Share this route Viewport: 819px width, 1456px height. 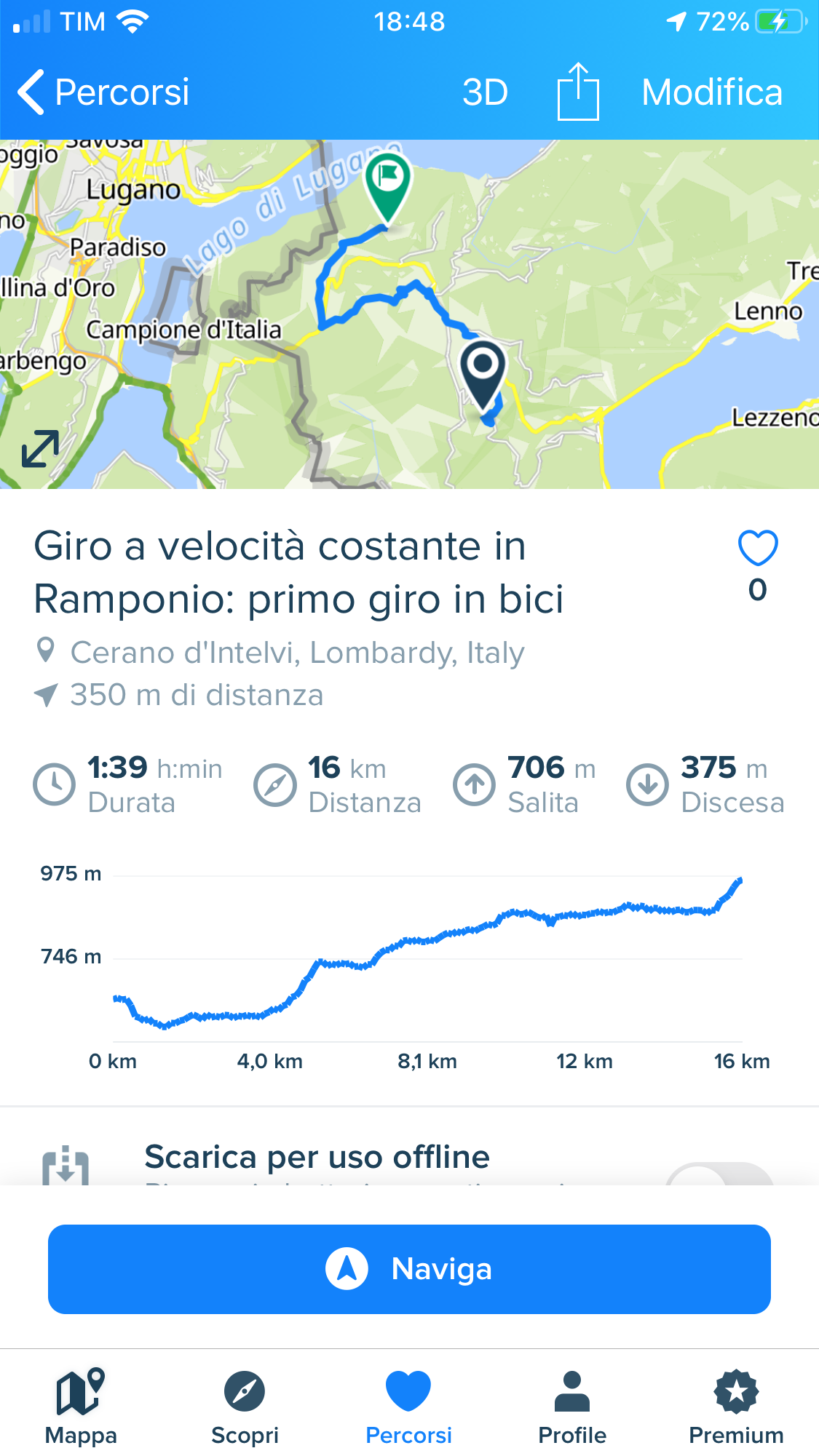coord(578,92)
